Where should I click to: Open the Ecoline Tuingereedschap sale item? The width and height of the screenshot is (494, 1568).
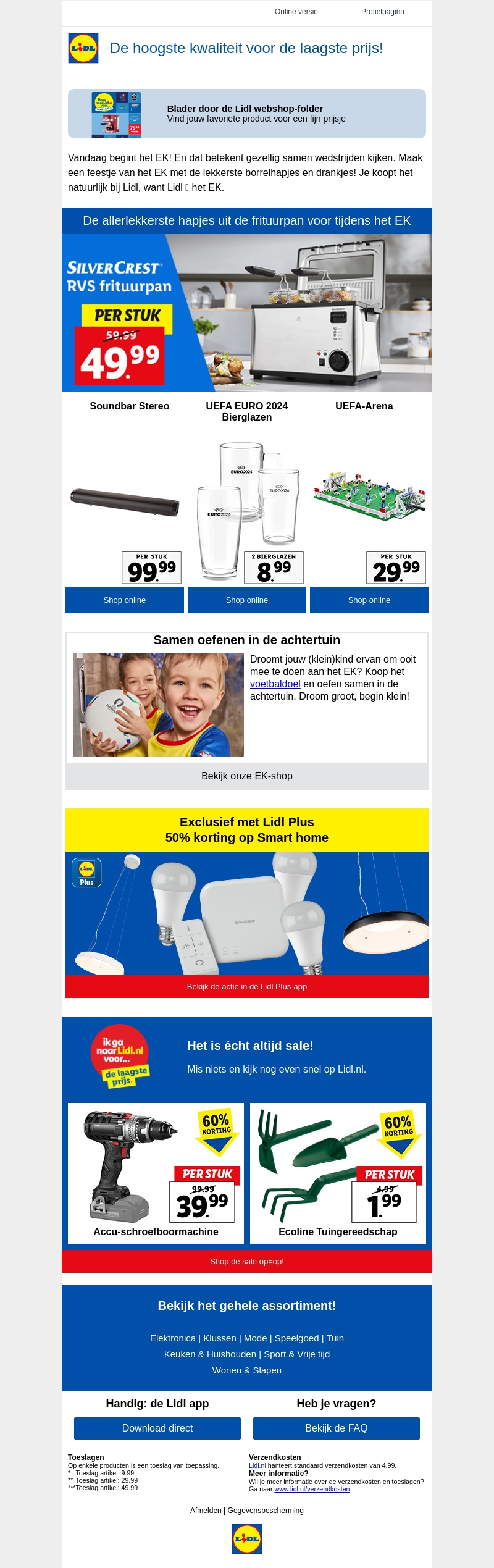(338, 1173)
